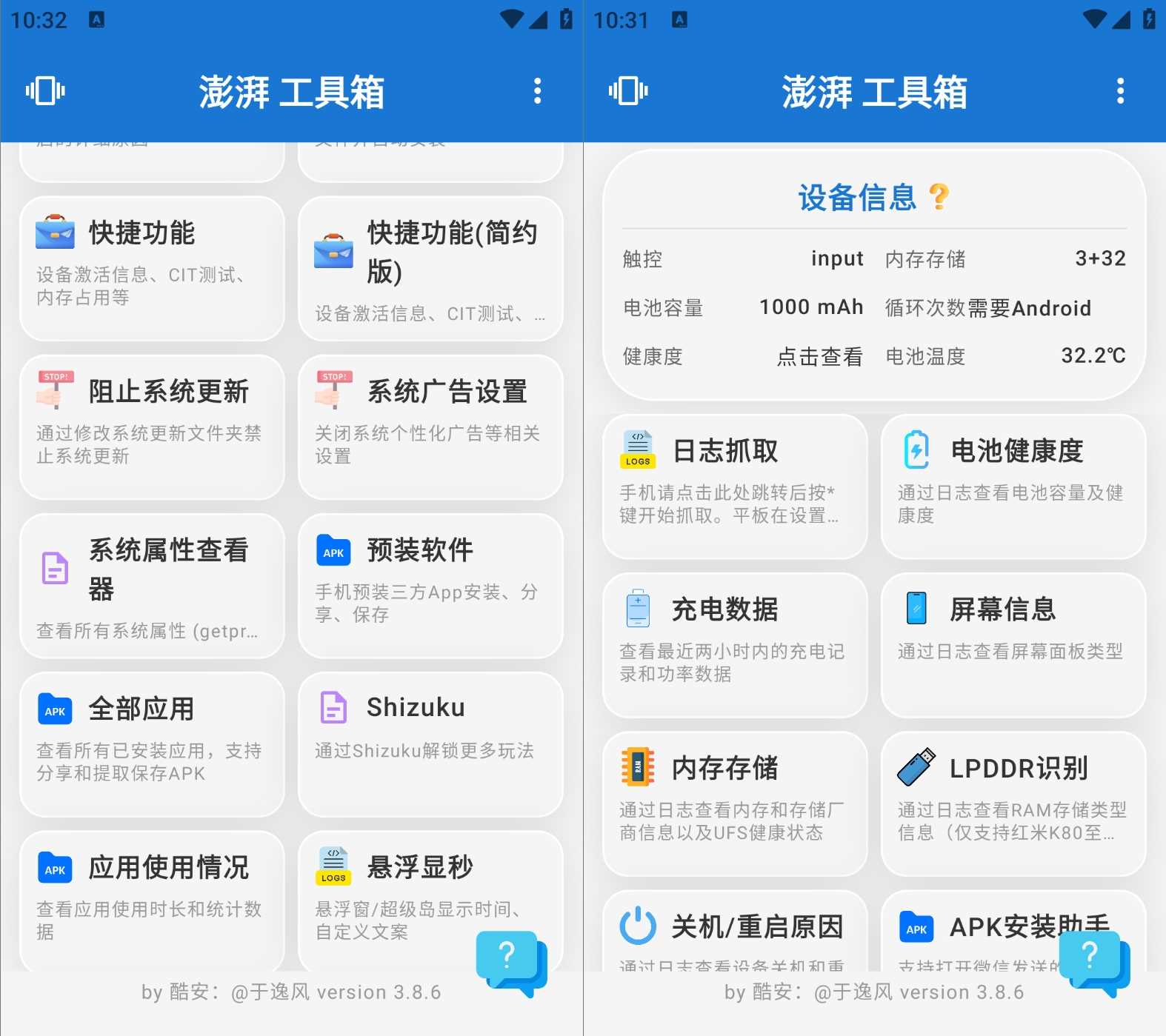The height and width of the screenshot is (1036, 1166).
Task: Tap 点击查看 next to 健康度
Action: 819,357
